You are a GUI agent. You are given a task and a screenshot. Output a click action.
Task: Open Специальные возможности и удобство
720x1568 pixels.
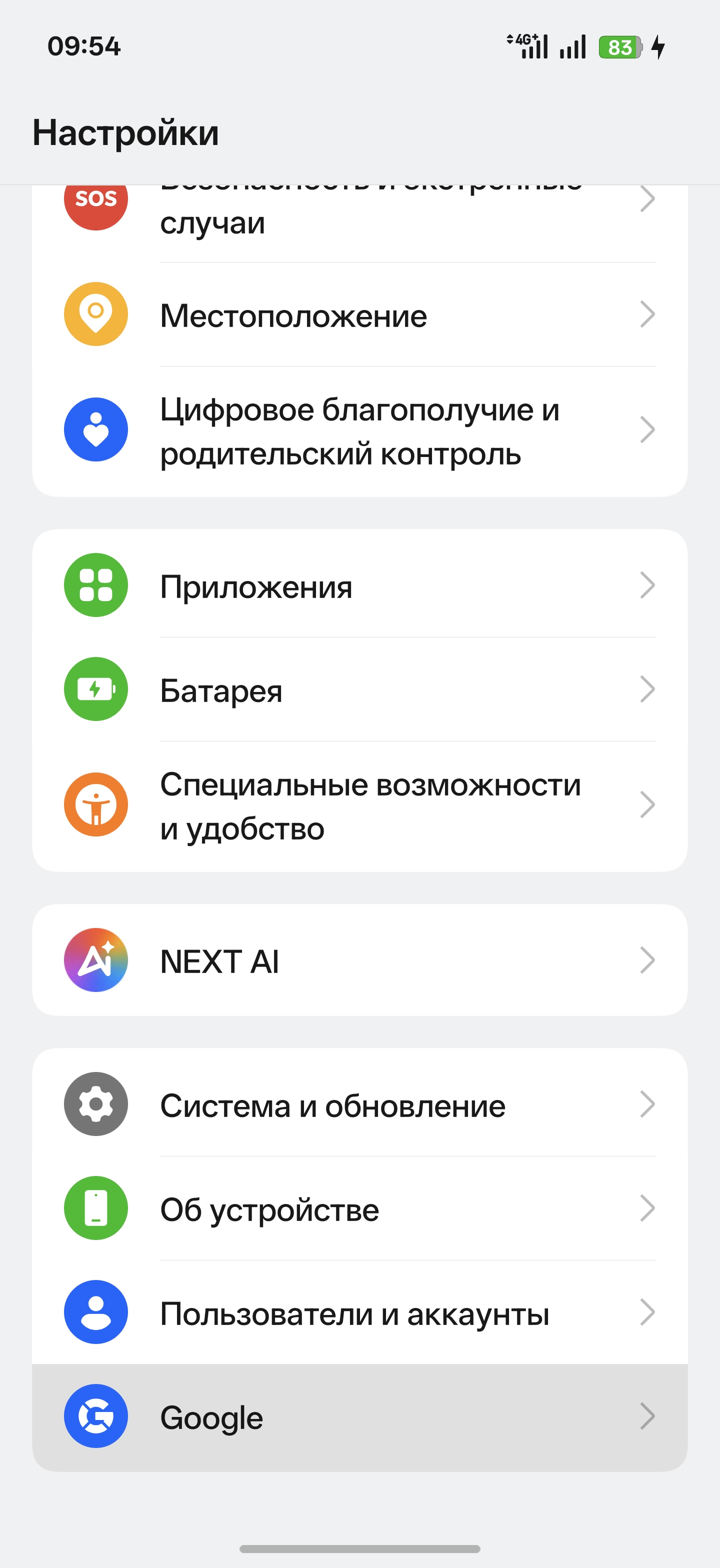[359, 806]
